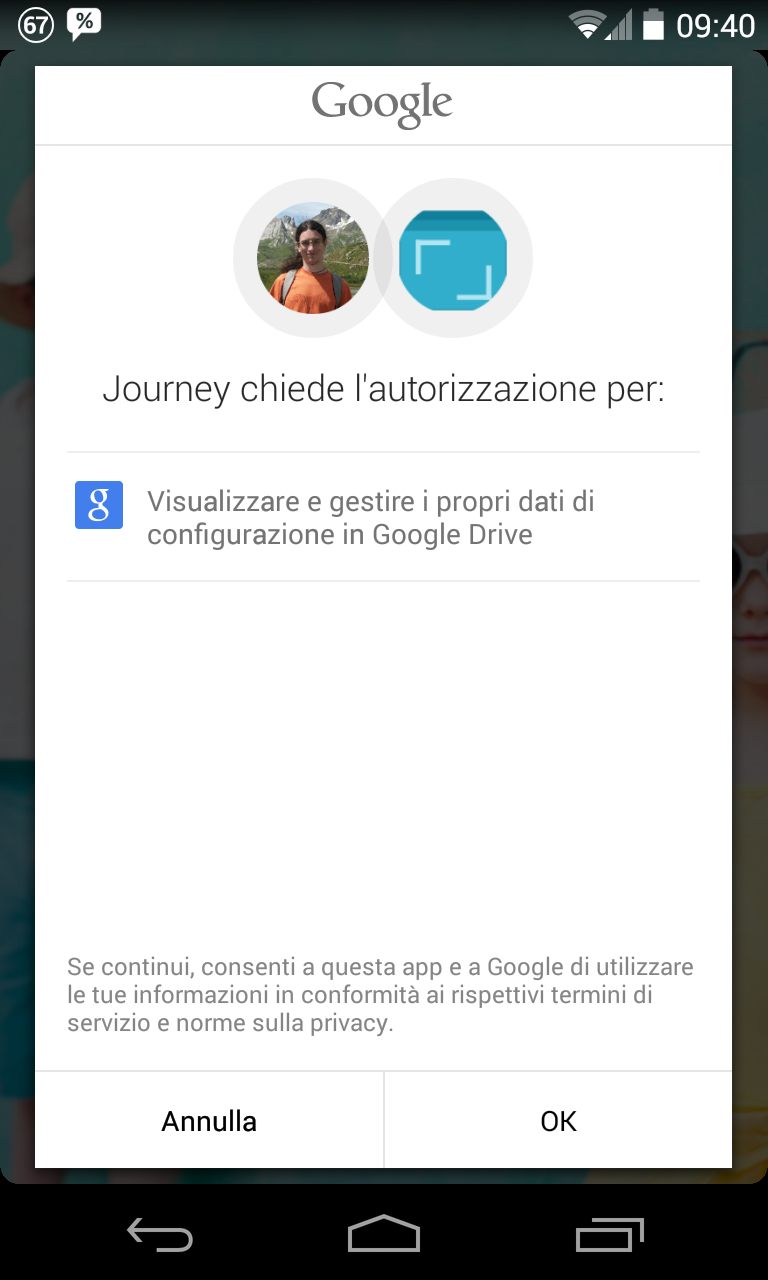768x1280 pixels.
Task: Tap OK to grant Journey authorization
Action: point(558,1120)
